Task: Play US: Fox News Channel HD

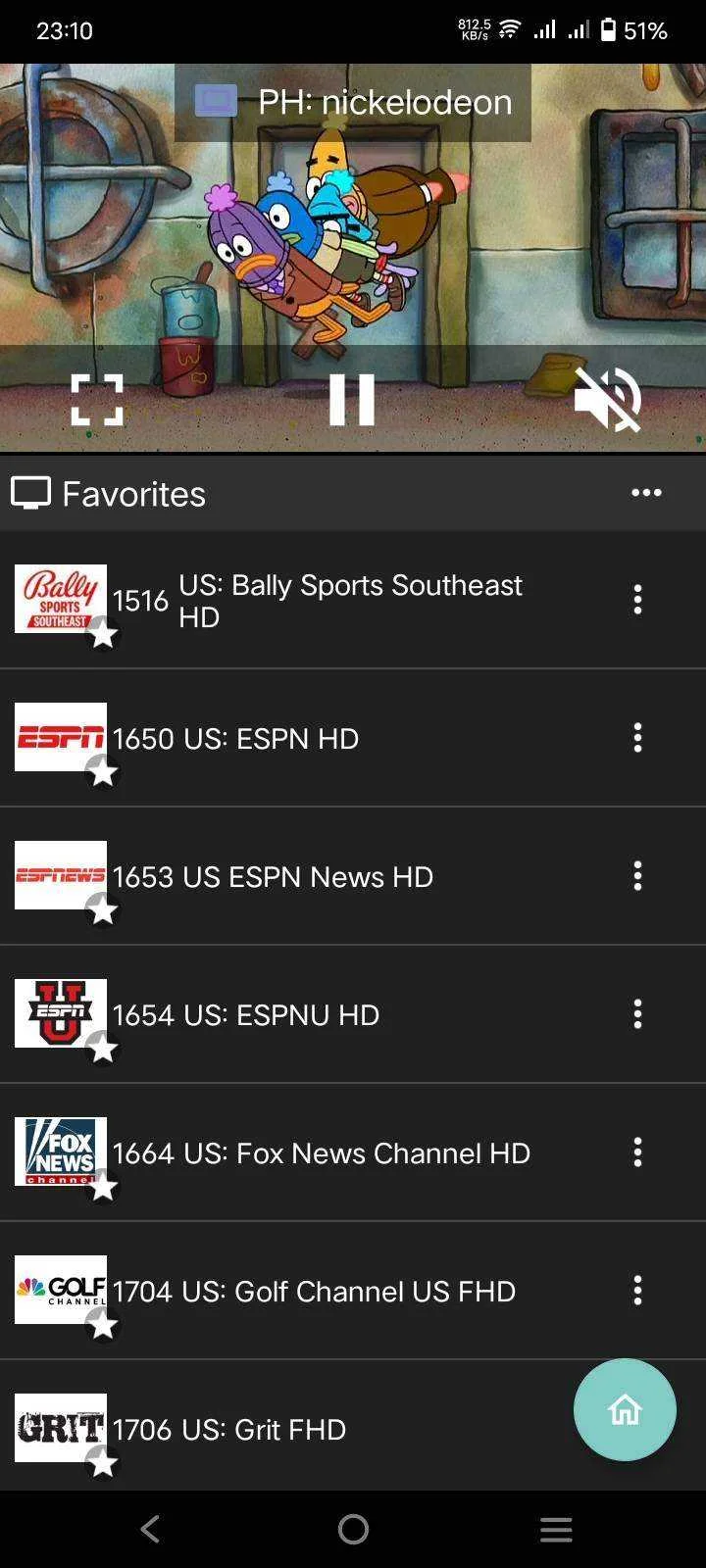Action: click(353, 1152)
